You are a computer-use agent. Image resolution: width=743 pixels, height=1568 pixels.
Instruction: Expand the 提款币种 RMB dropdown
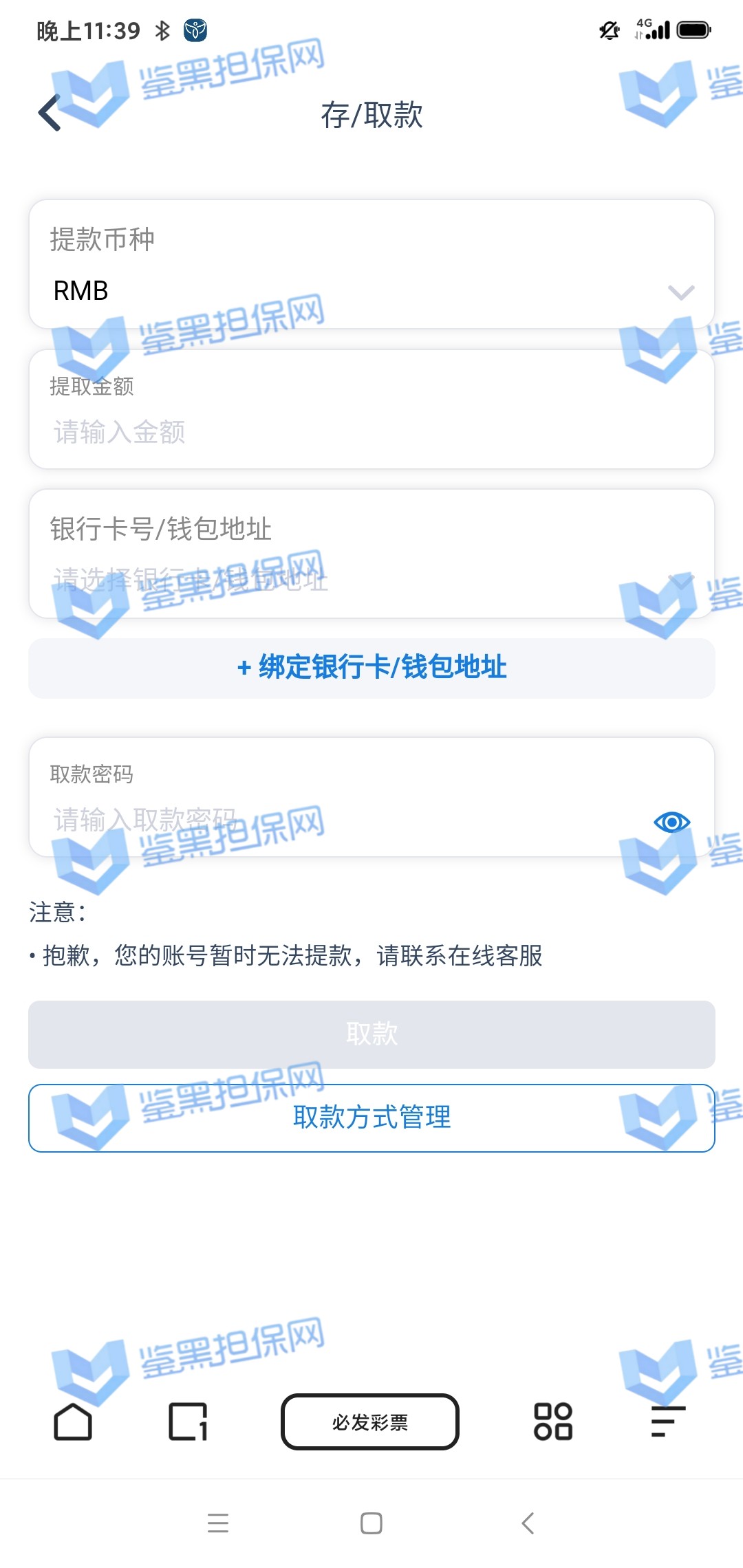[x=371, y=290]
